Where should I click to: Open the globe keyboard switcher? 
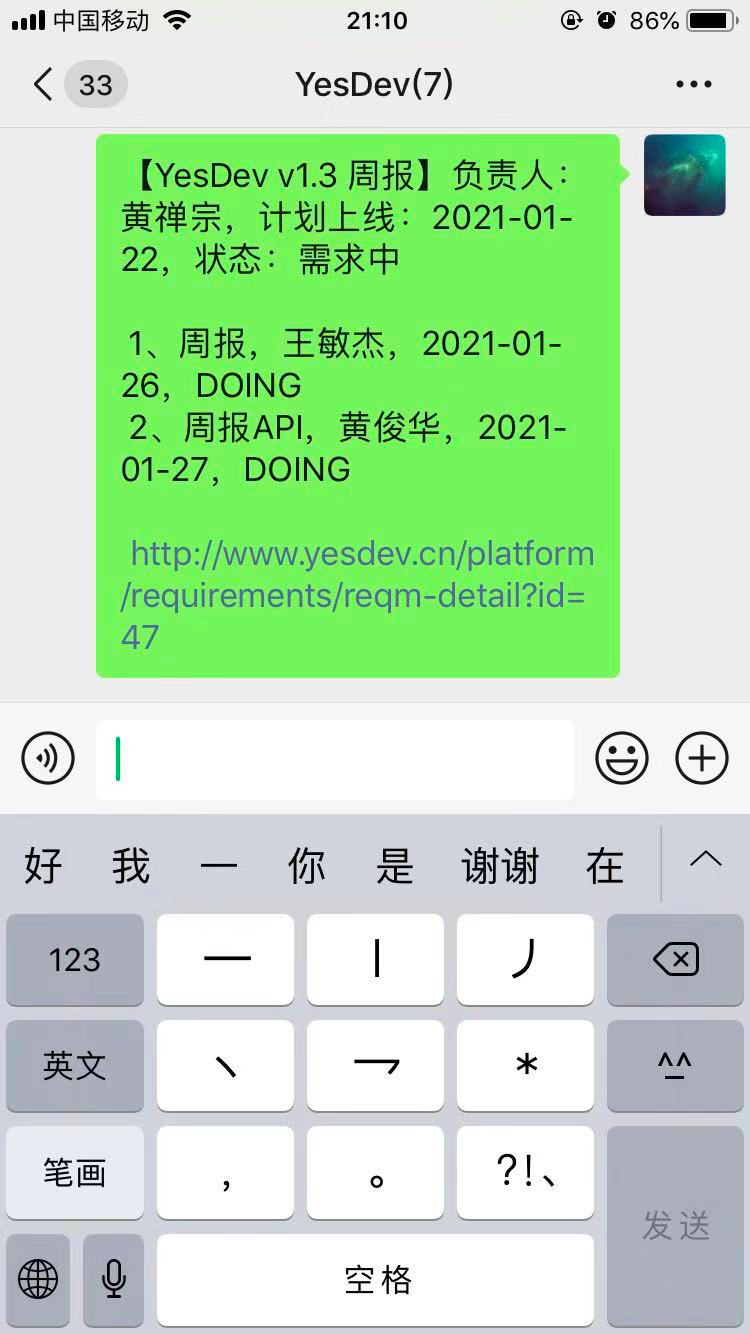click(x=38, y=1279)
